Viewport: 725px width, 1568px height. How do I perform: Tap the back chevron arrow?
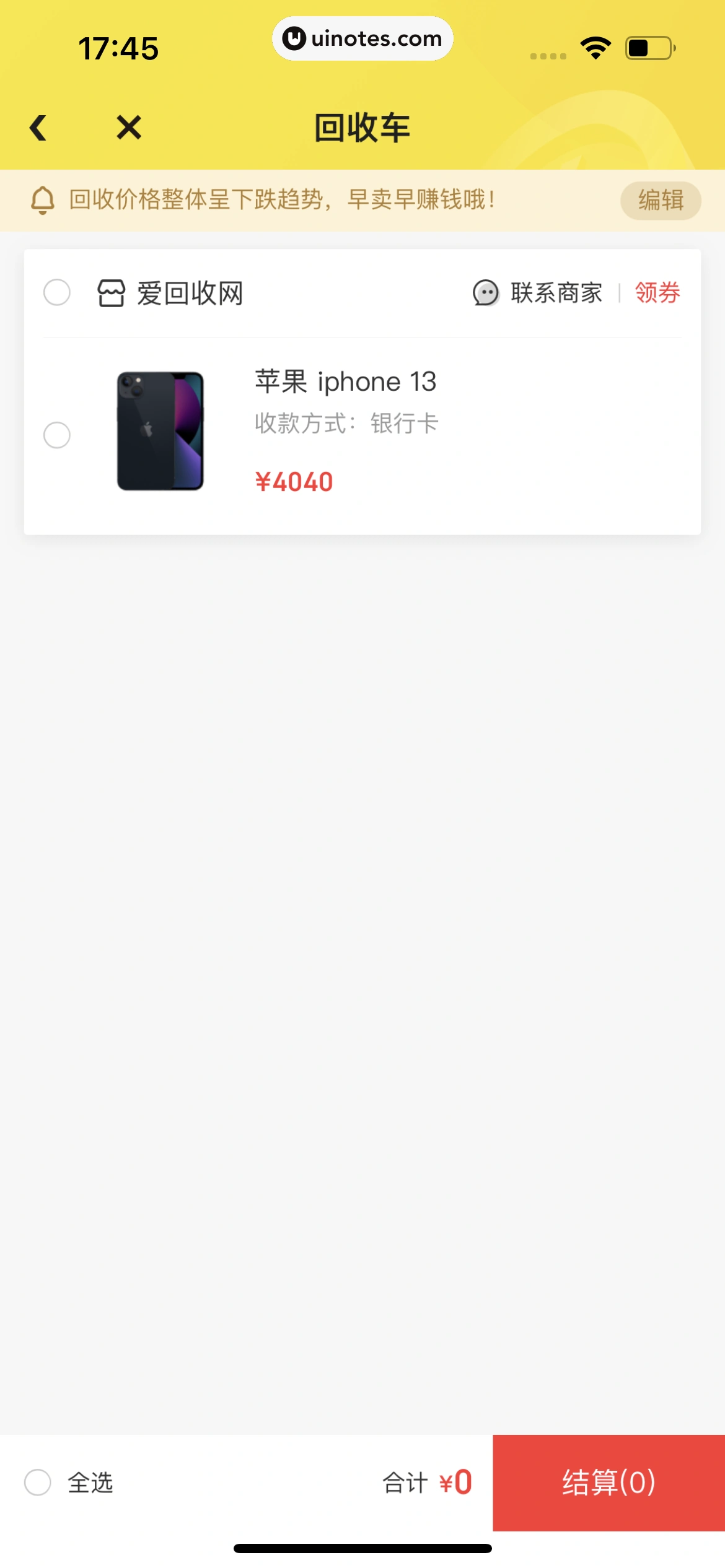(x=38, y=127)
